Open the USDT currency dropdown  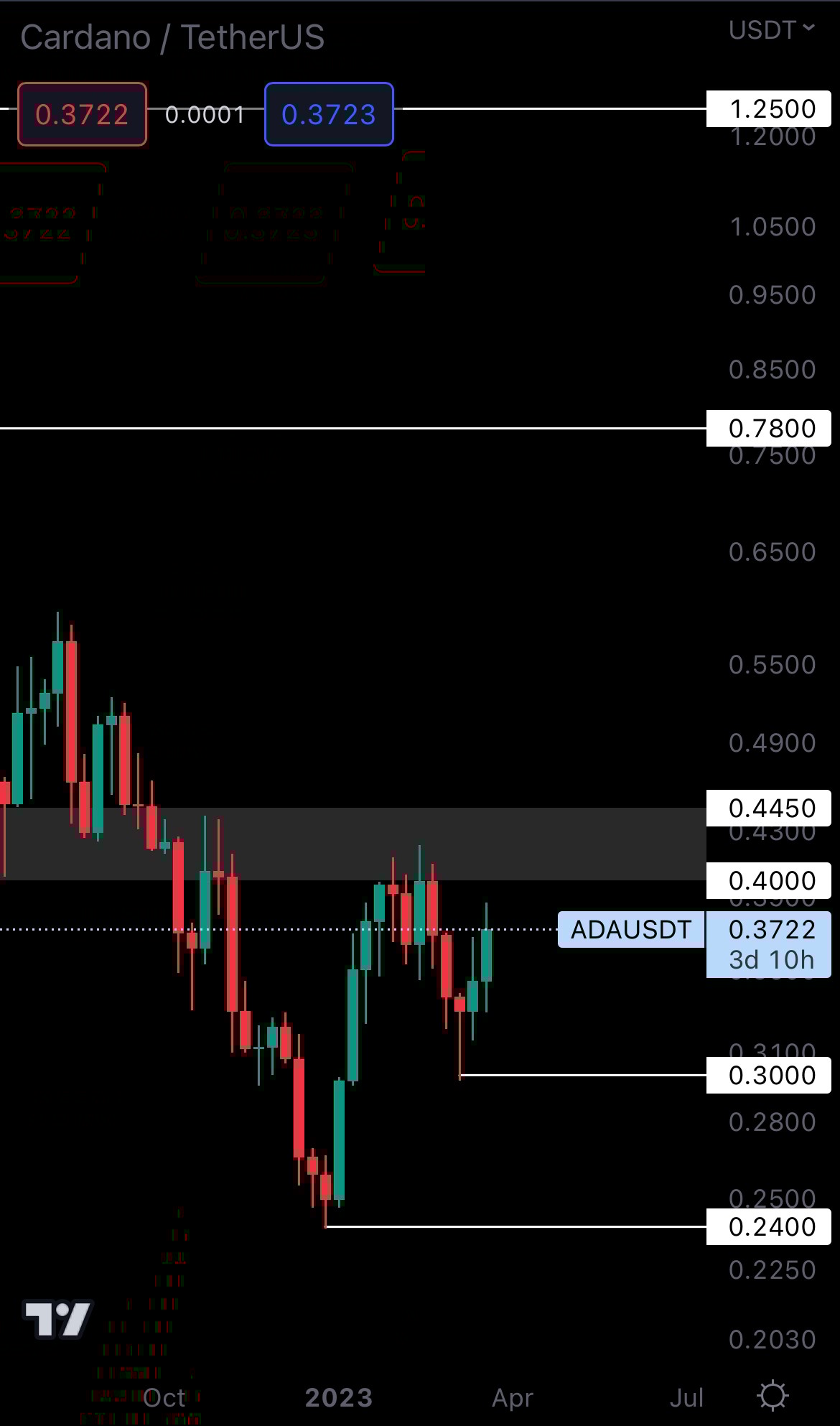pyautogui.click(x=771, y=30)
